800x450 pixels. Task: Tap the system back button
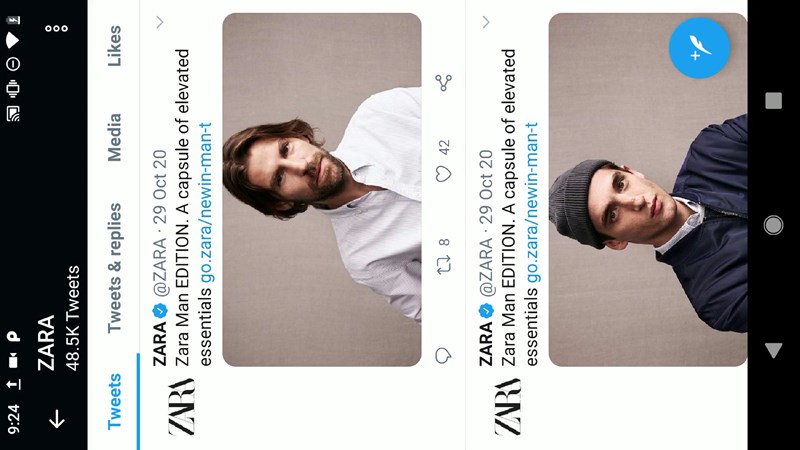pos(773,350)
